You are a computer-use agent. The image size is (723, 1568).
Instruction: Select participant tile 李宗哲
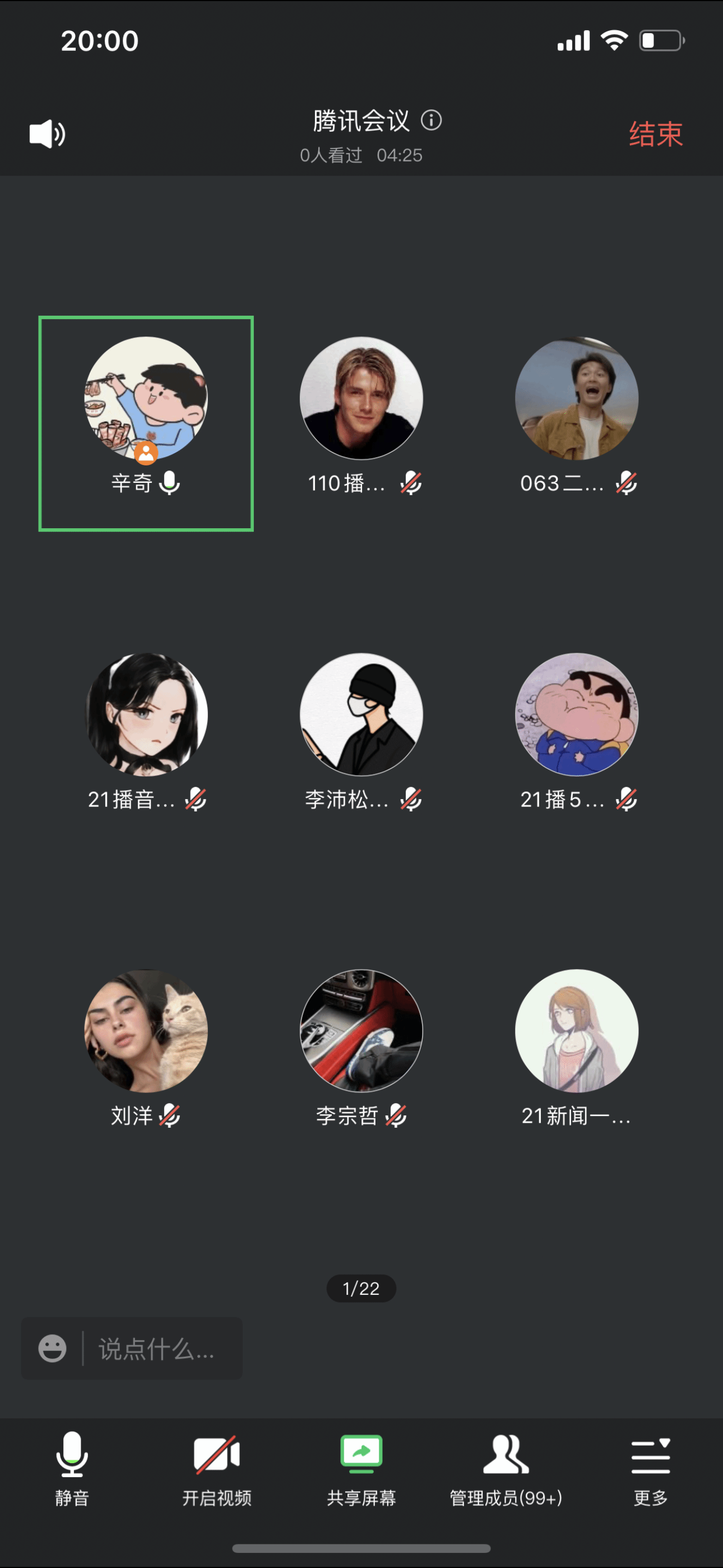tap(361, 1032)
